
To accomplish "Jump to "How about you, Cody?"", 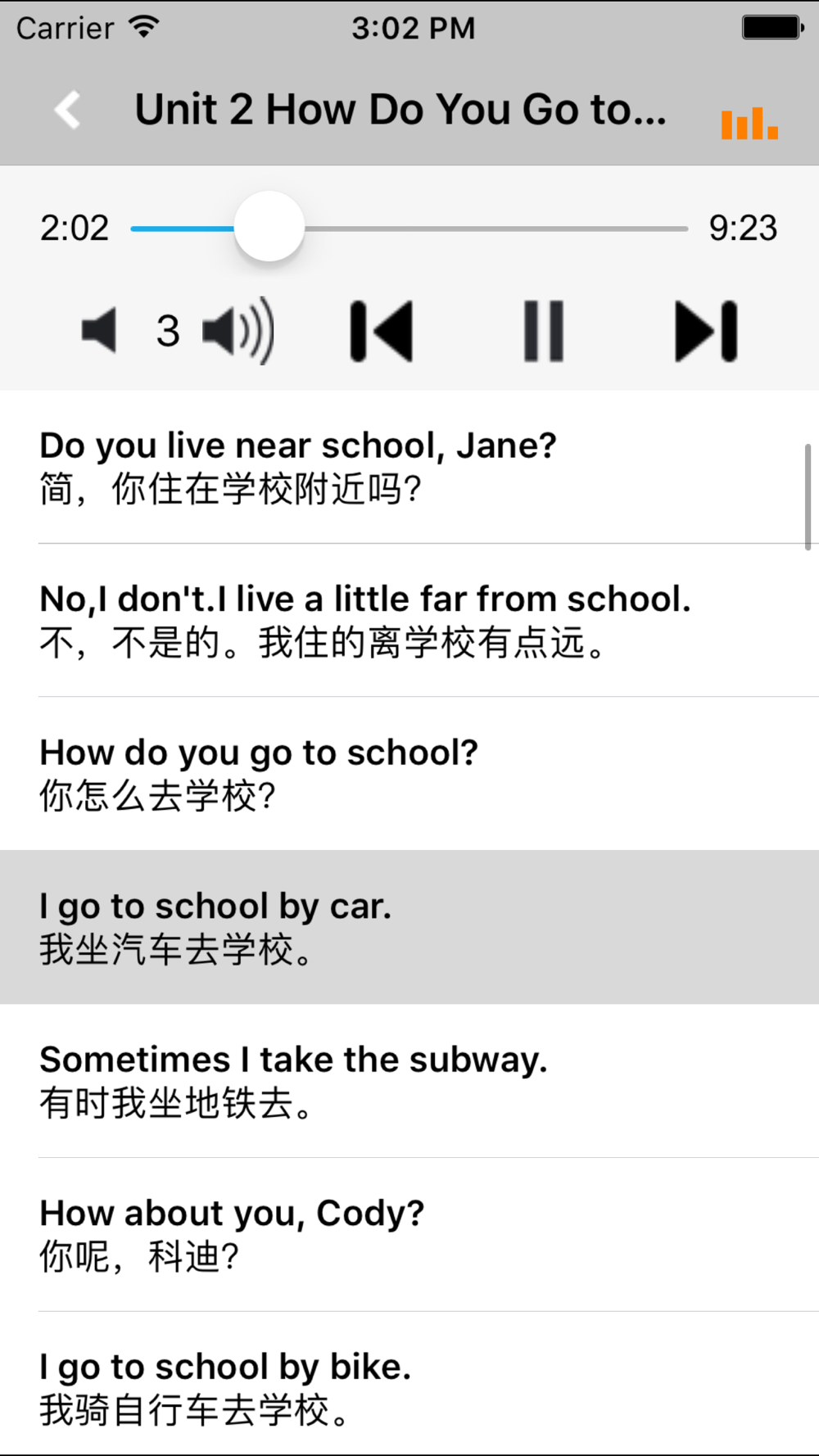I will coord(409,1234).
